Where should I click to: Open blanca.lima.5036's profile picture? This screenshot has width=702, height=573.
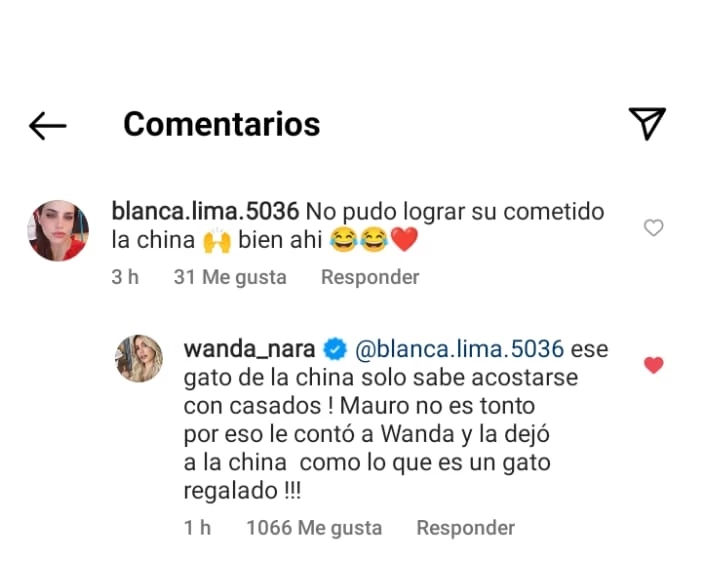tap(58, 230)
